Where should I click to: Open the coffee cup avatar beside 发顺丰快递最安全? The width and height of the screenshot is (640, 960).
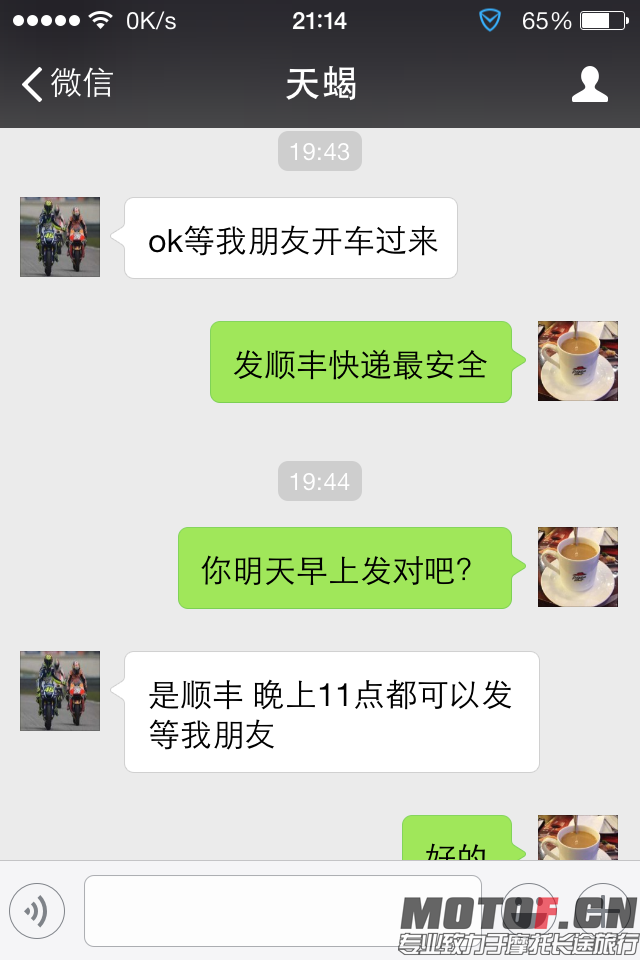[x=578, y=361]
